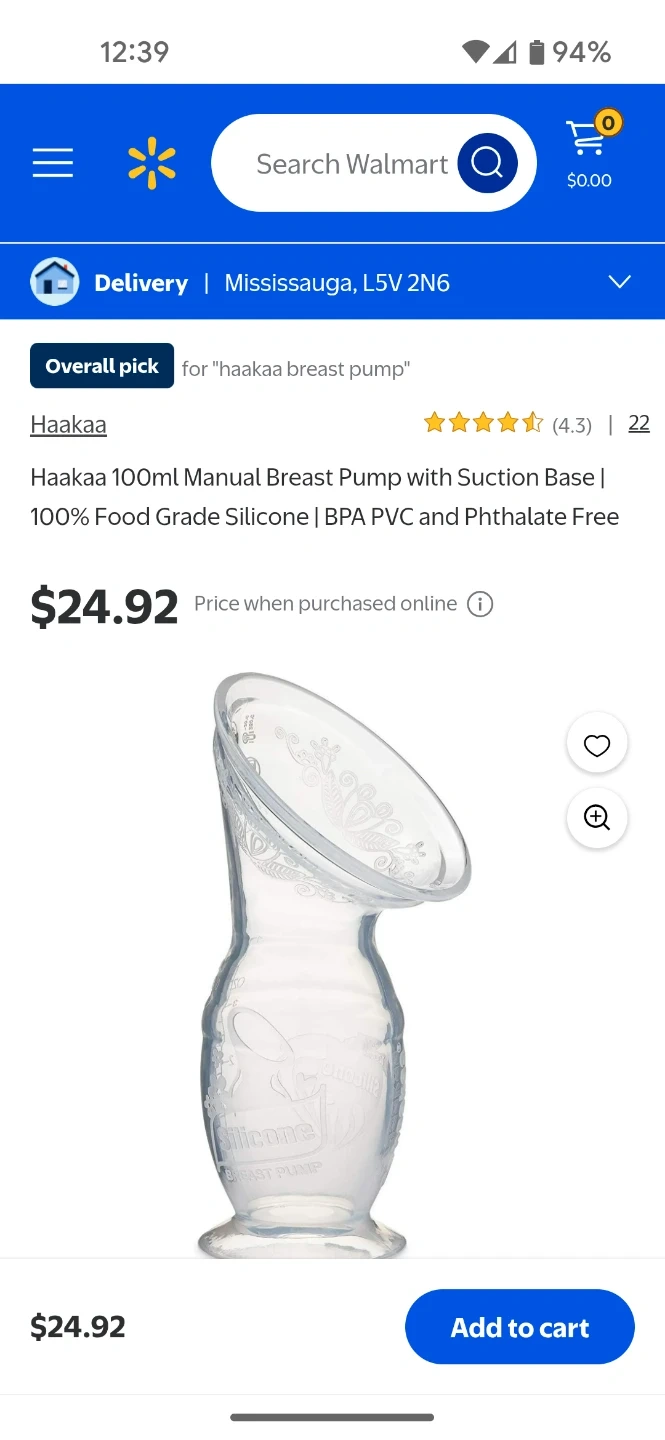Open the Haakaa brand link
The image size is (665, 1440).
point(68,424)
